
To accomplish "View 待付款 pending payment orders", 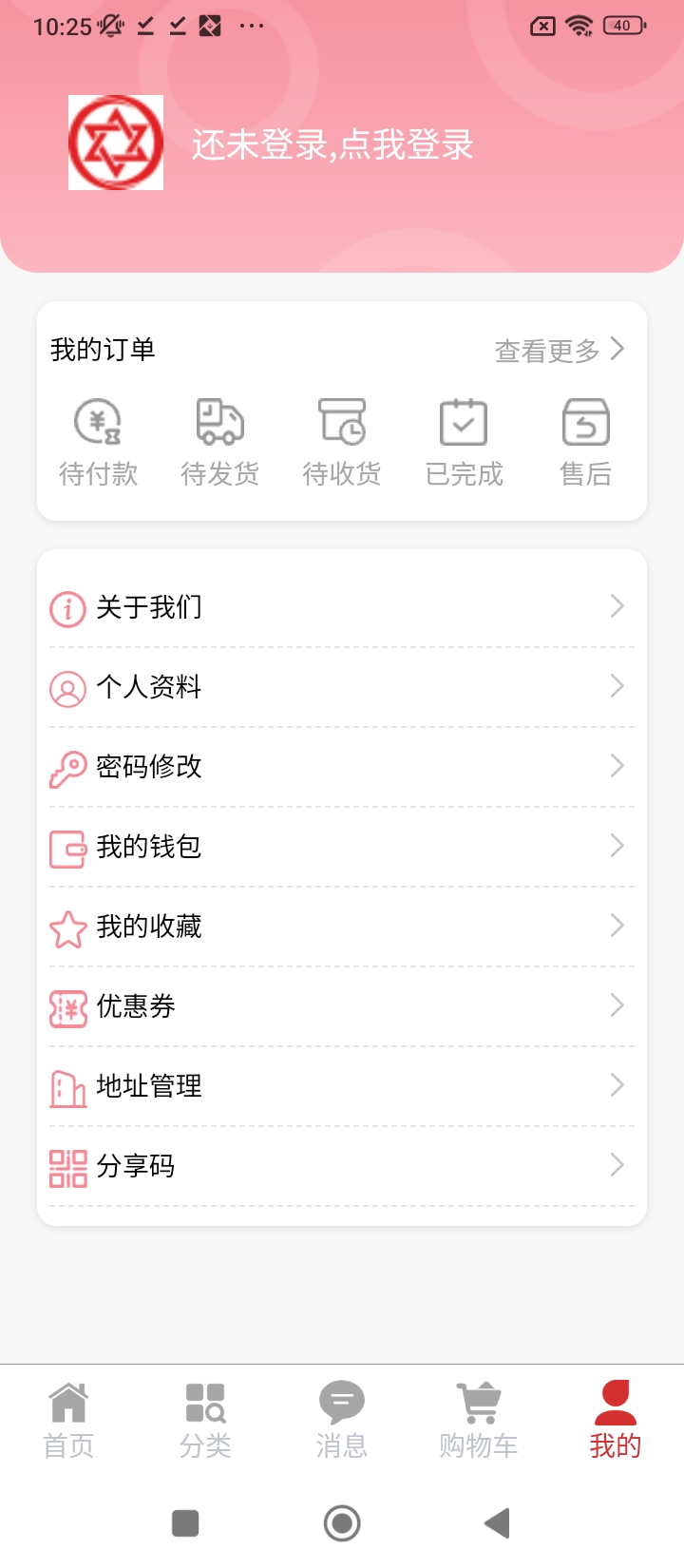I will [x=99, y=443].
